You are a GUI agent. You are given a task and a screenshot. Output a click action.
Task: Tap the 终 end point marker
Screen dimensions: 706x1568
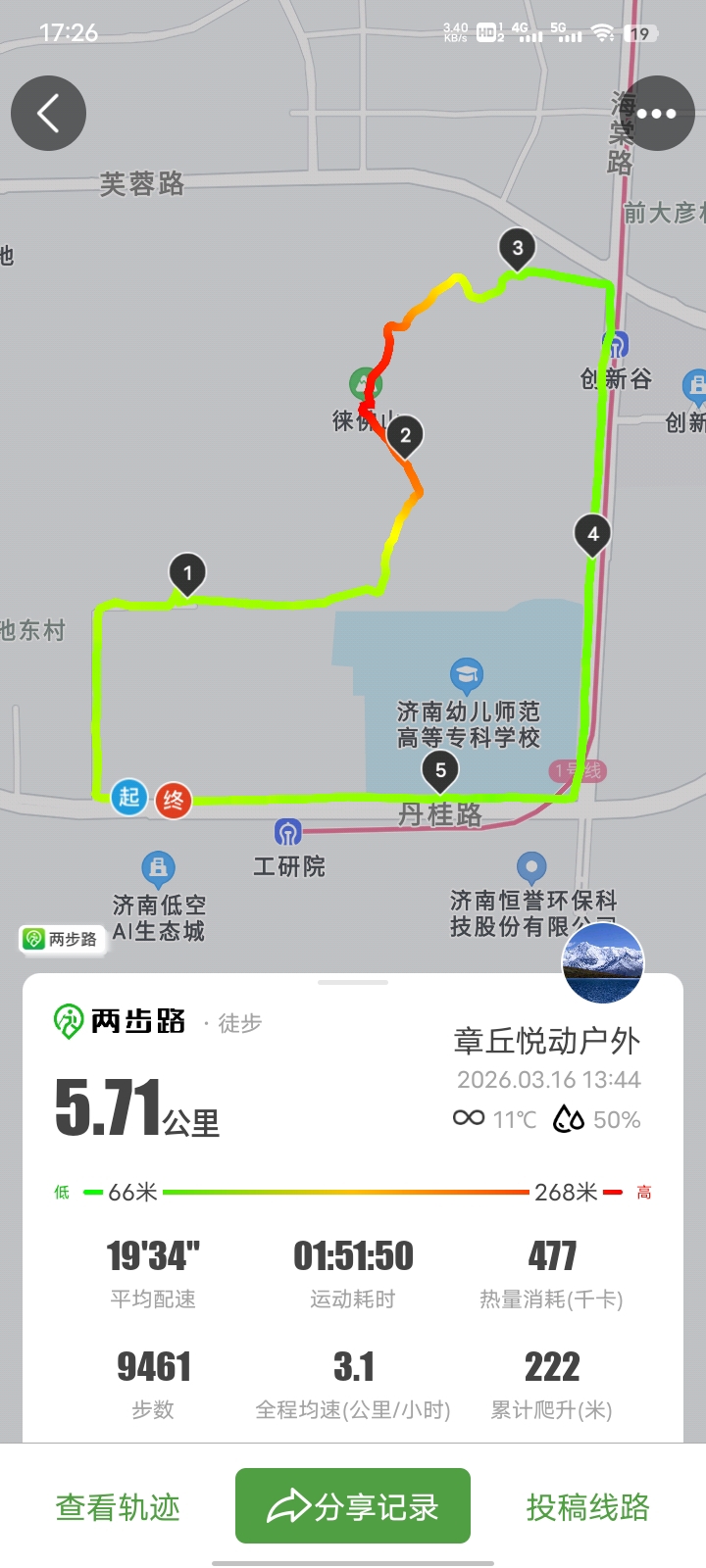pyautogui.click(x=174, y=801)
